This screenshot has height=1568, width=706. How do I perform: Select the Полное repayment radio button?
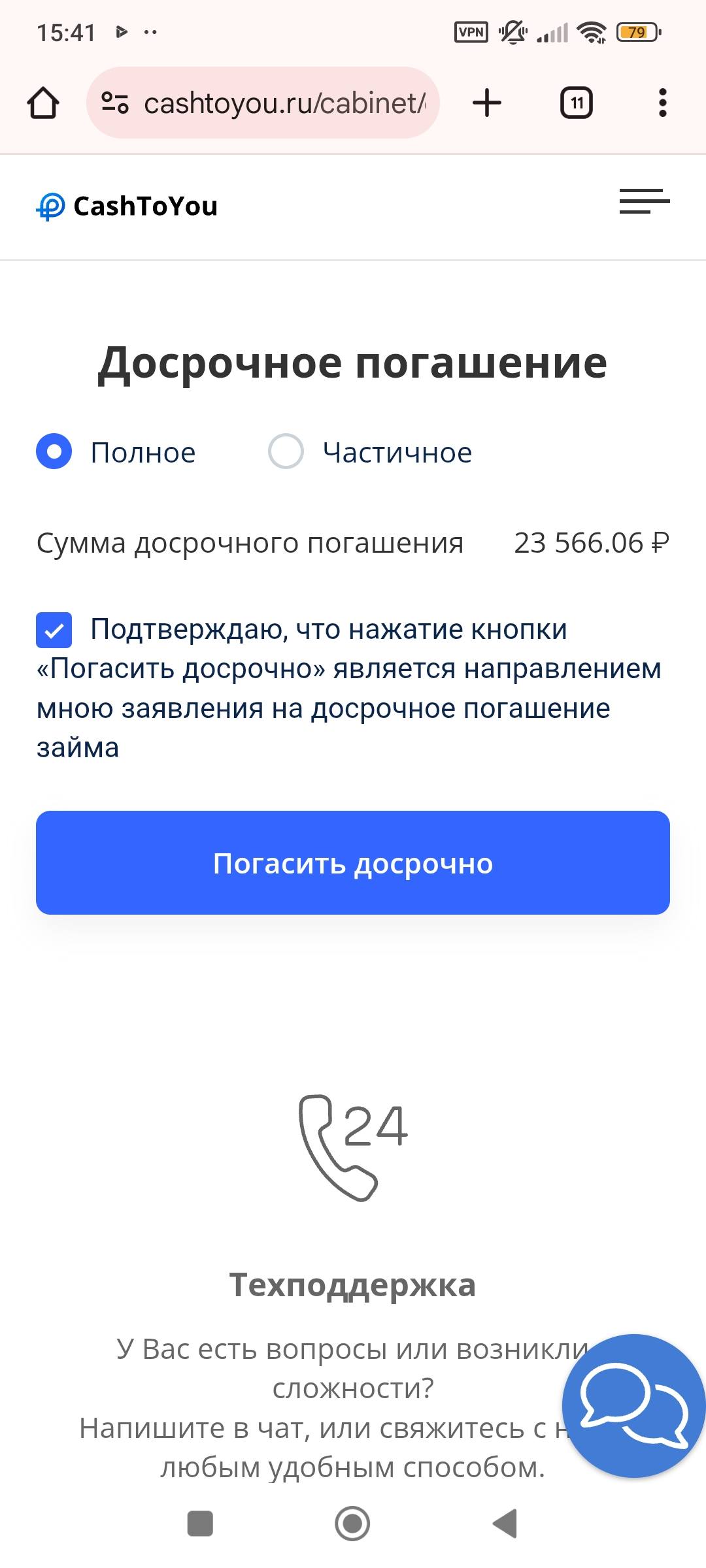coord(55,452)
